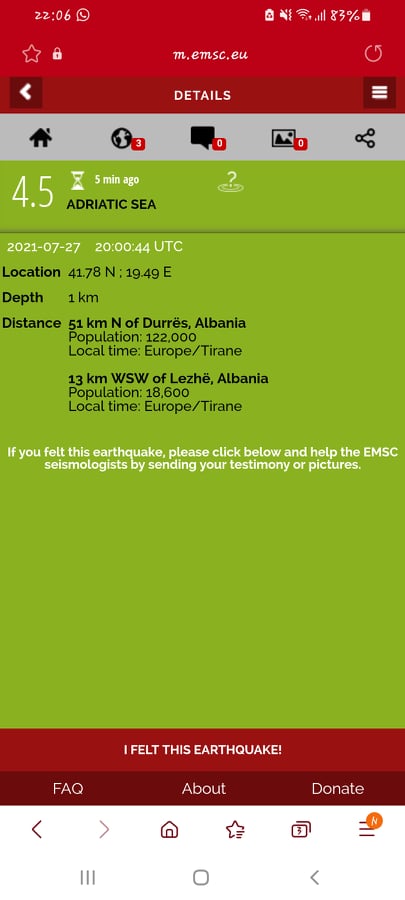405x900 pixels.
Task: Show the open browser tabs
Action: click(301, 829)
